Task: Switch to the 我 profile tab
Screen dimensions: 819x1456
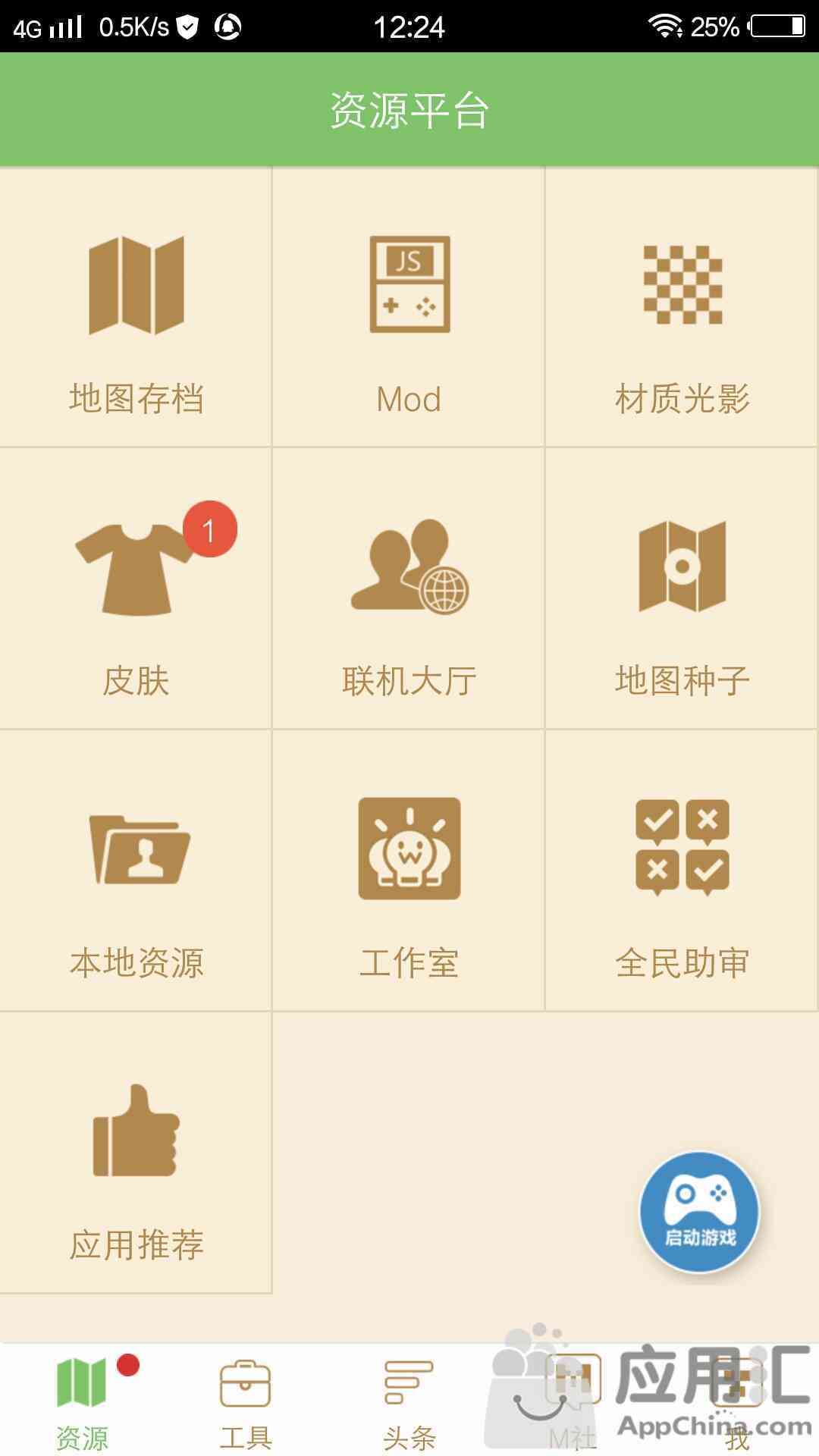Action: 737,1401
